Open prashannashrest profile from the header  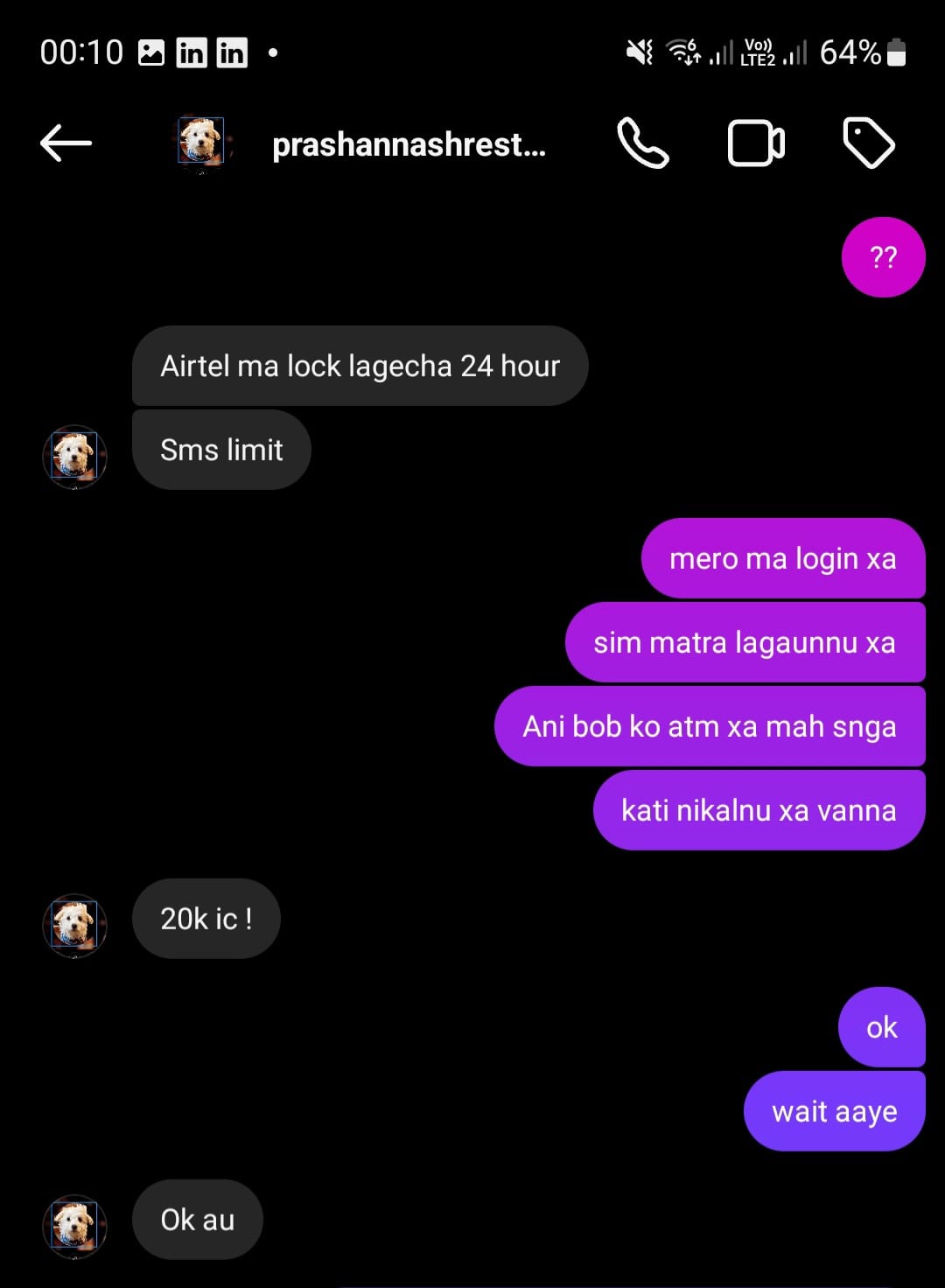(408, 144)
